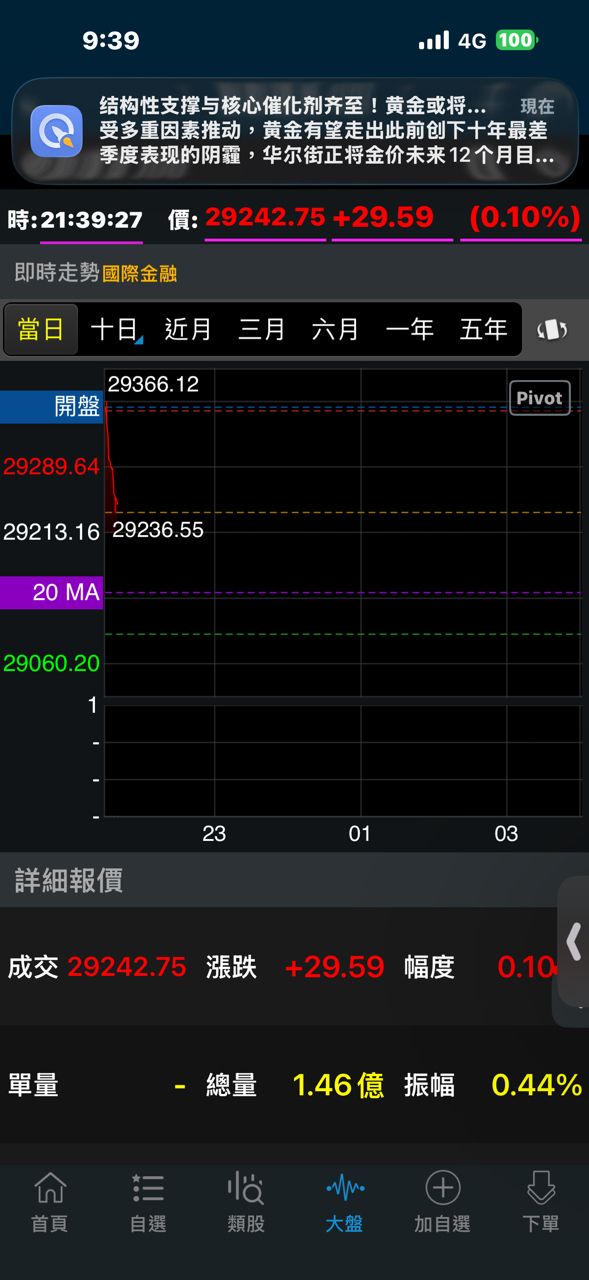Toggle the Pivot button on chart
Image resolution: width=589 pixels, height=1280 pixels.
pos(540,398)
